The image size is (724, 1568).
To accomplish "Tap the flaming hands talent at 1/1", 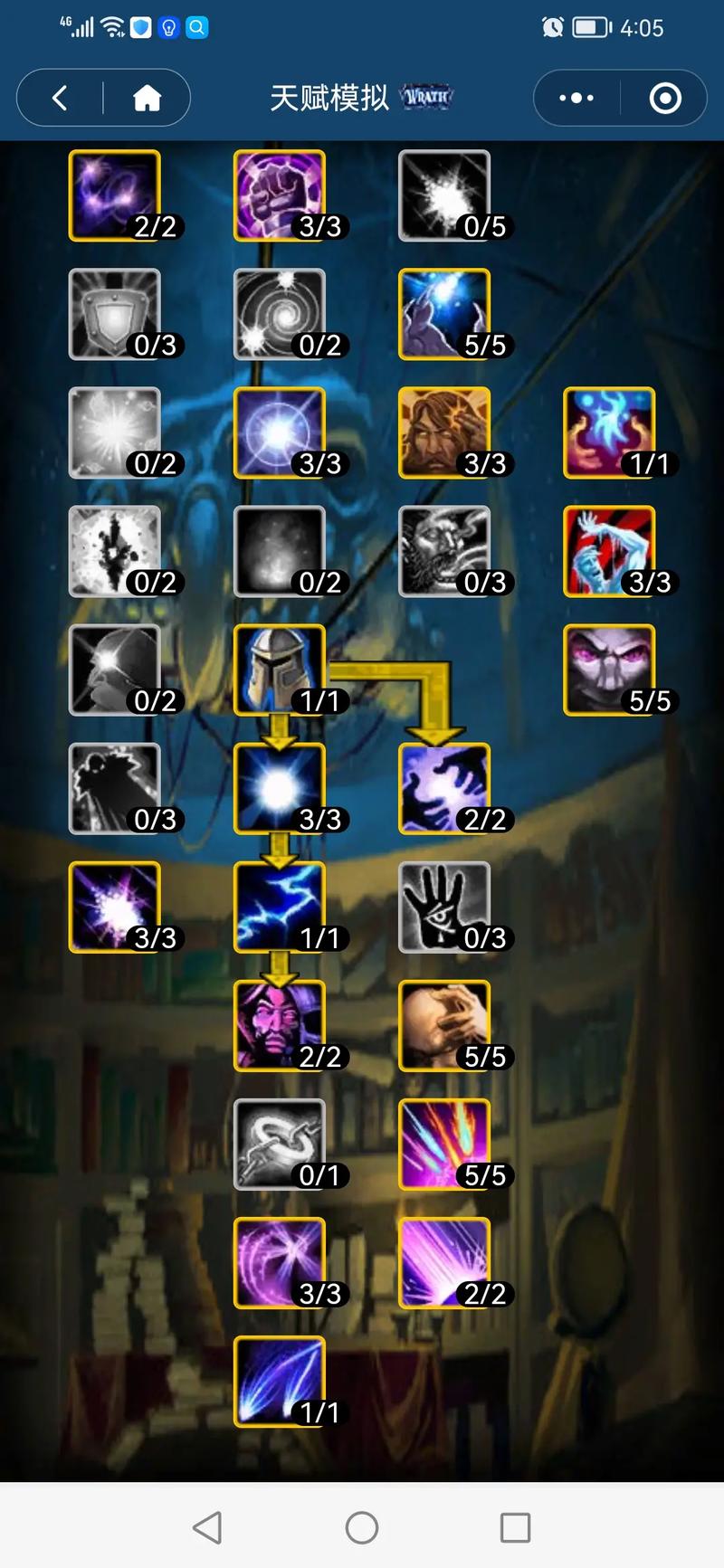I will [609, 432].
